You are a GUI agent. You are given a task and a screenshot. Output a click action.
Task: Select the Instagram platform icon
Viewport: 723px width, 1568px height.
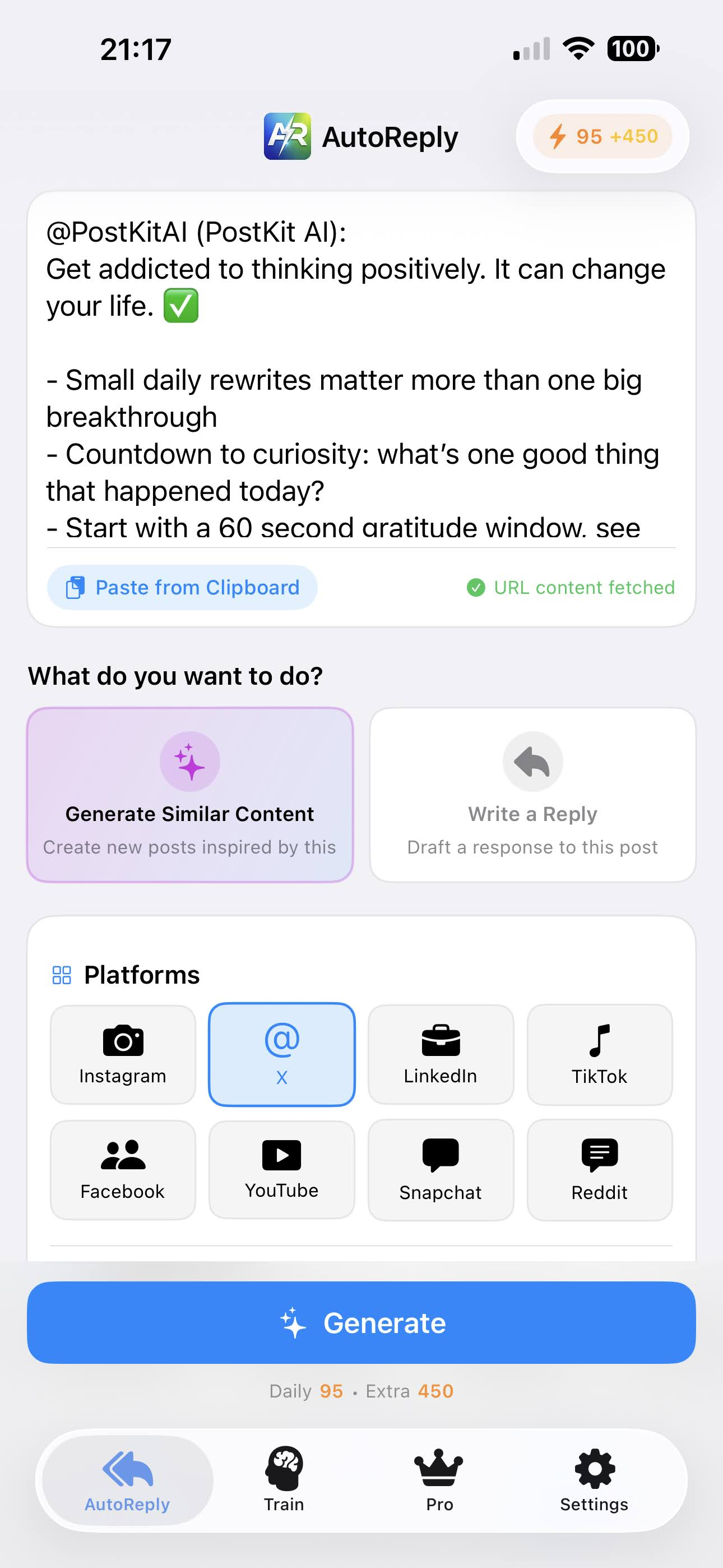click(122, 1055)
